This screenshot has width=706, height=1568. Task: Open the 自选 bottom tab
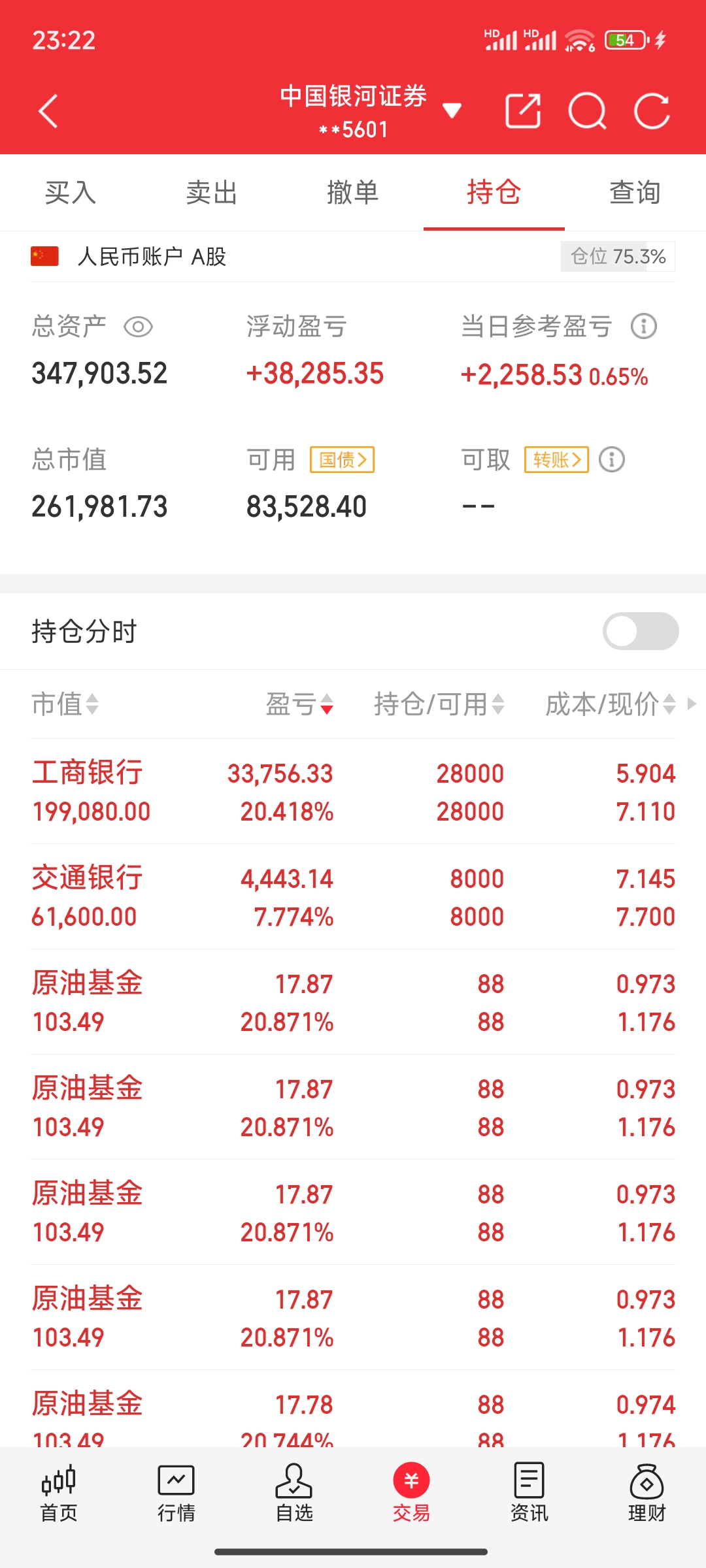pyautogui.click(x=294, y=1494)
